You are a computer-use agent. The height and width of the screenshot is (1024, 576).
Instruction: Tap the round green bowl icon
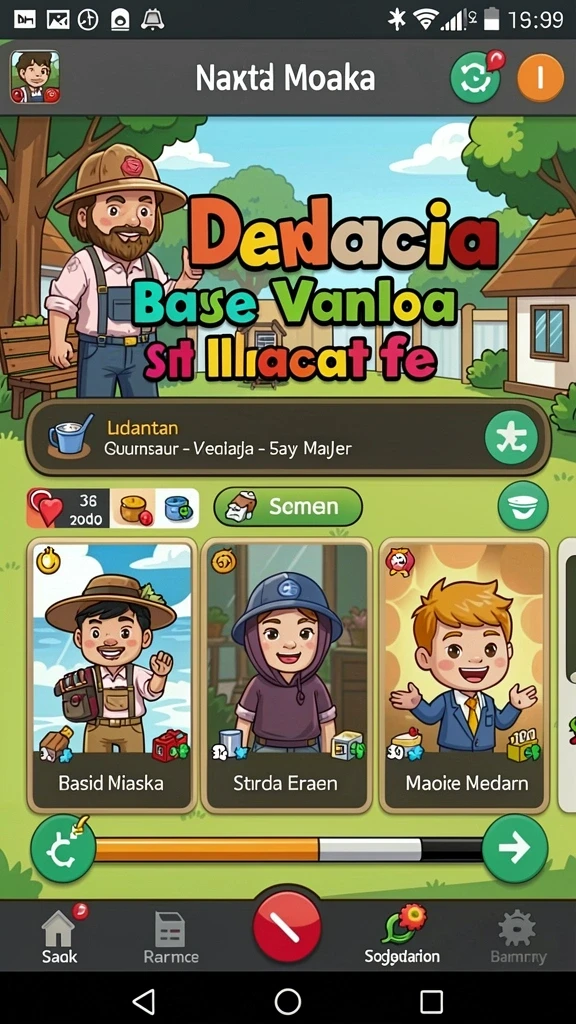[x=522, y=506]
